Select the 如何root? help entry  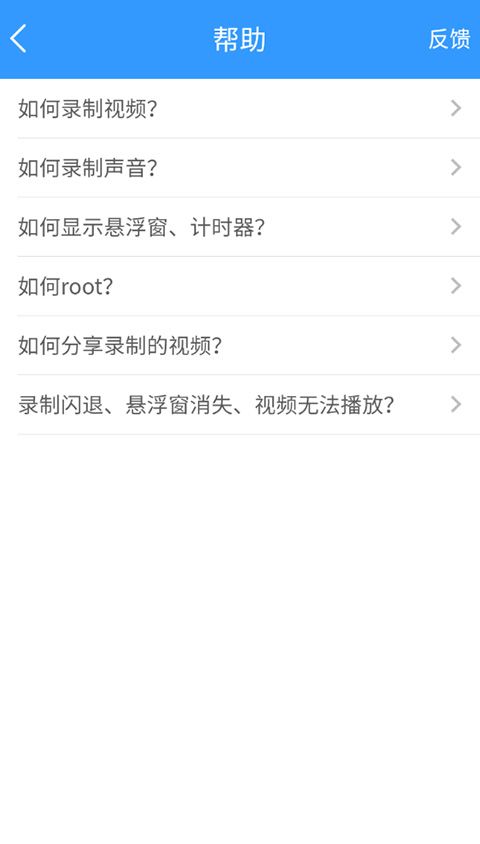pyautogui.click(x=240, y=286)
